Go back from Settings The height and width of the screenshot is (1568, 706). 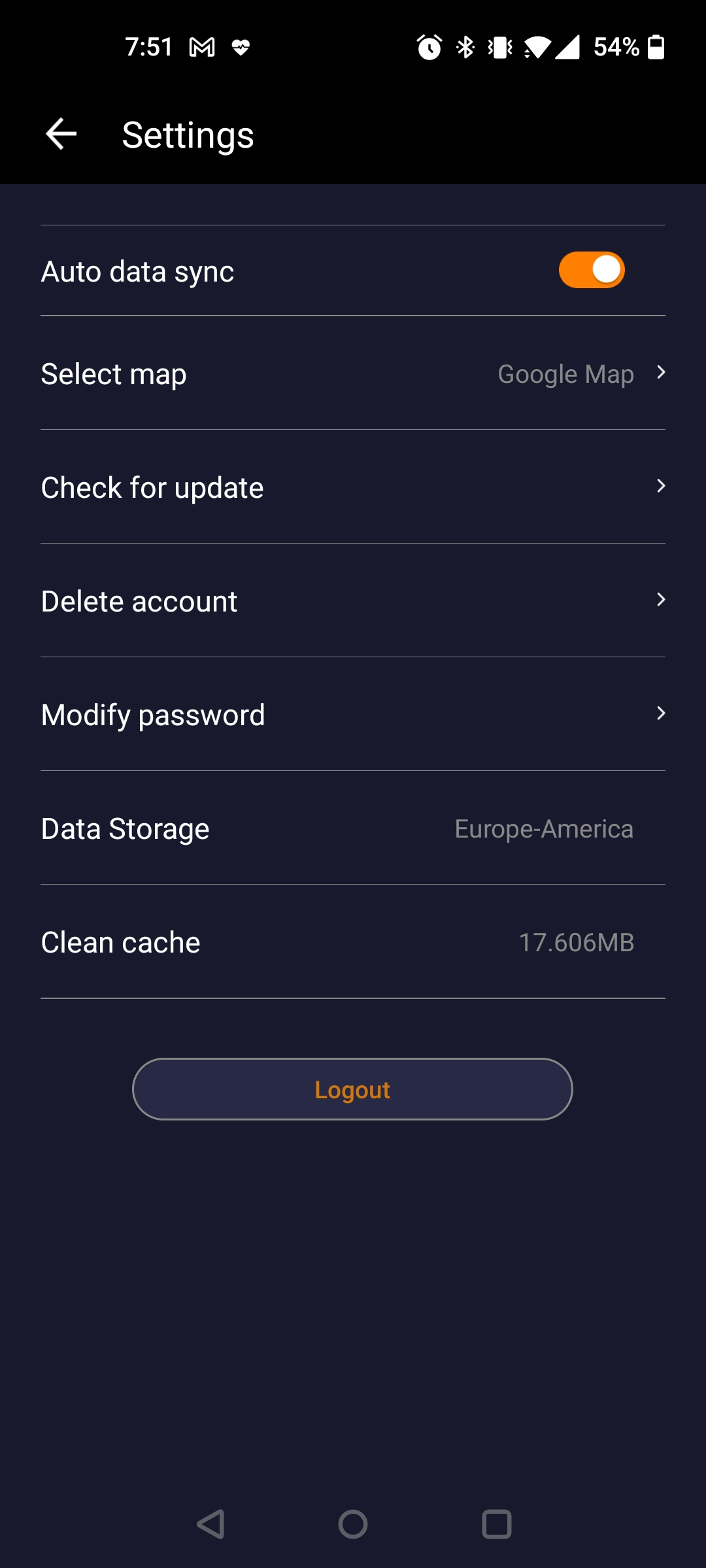click(61, 135)
